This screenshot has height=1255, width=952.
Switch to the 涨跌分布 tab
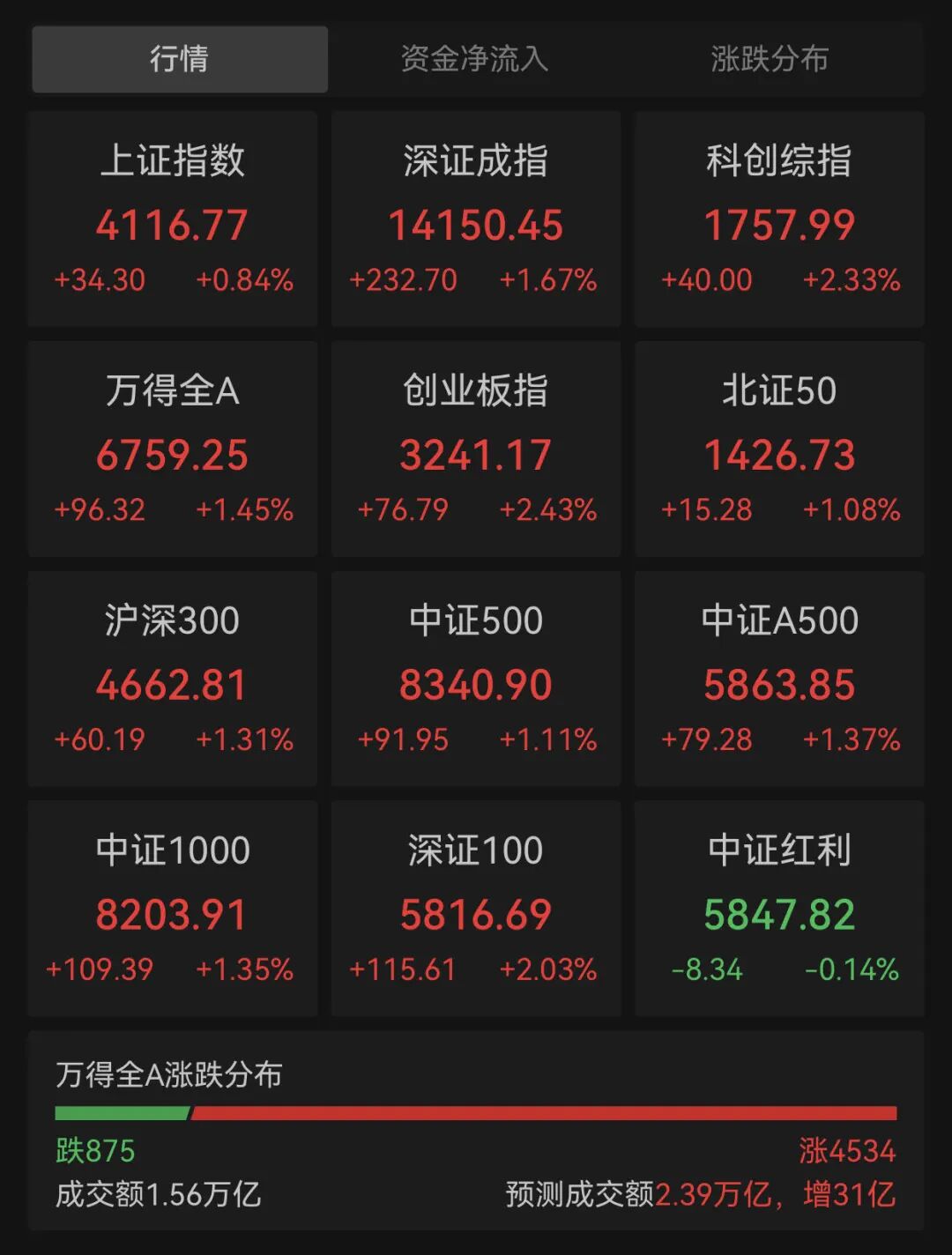click(770, 59)
